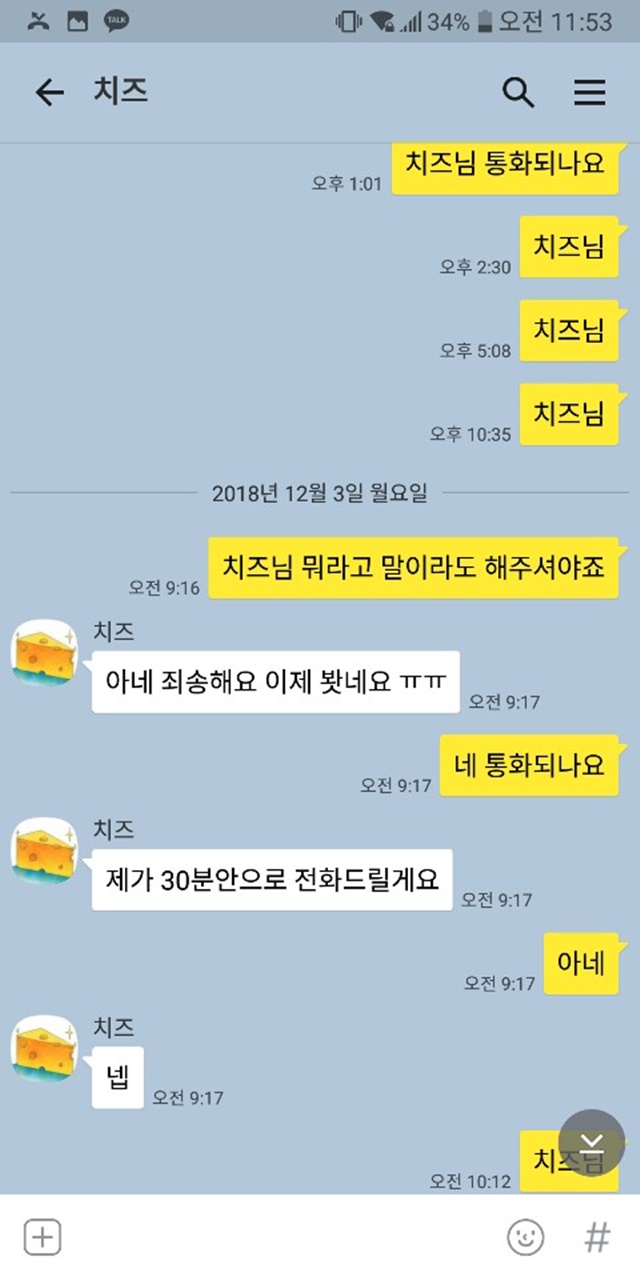640x1280 pixels.
Task: Open the emoticon picker
Action: point(525,1237)
